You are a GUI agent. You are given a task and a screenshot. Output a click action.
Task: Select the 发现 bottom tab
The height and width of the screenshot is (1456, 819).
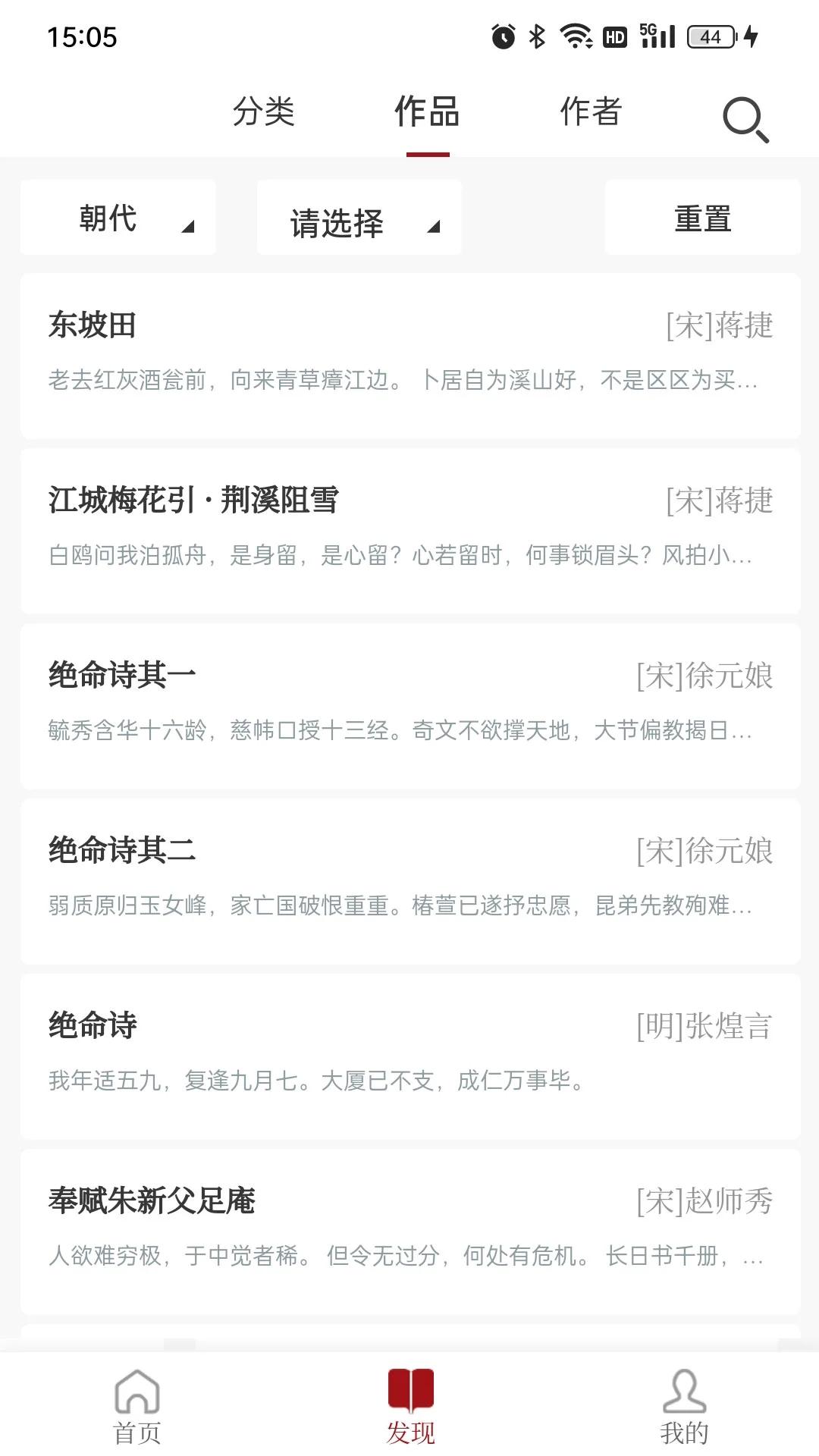[x=410, y=1407]
